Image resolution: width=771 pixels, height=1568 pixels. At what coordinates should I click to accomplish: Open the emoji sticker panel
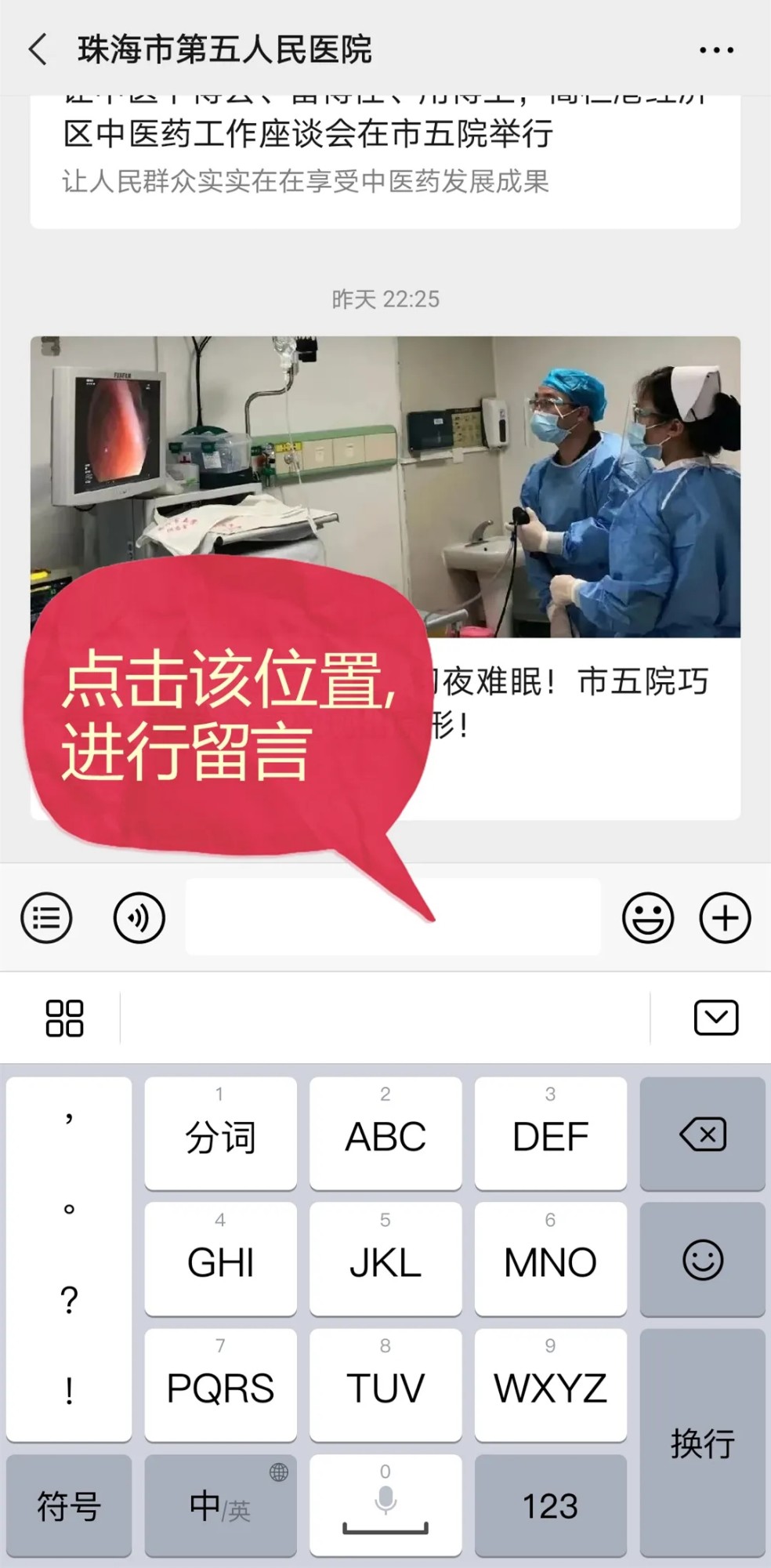point(647,917)
